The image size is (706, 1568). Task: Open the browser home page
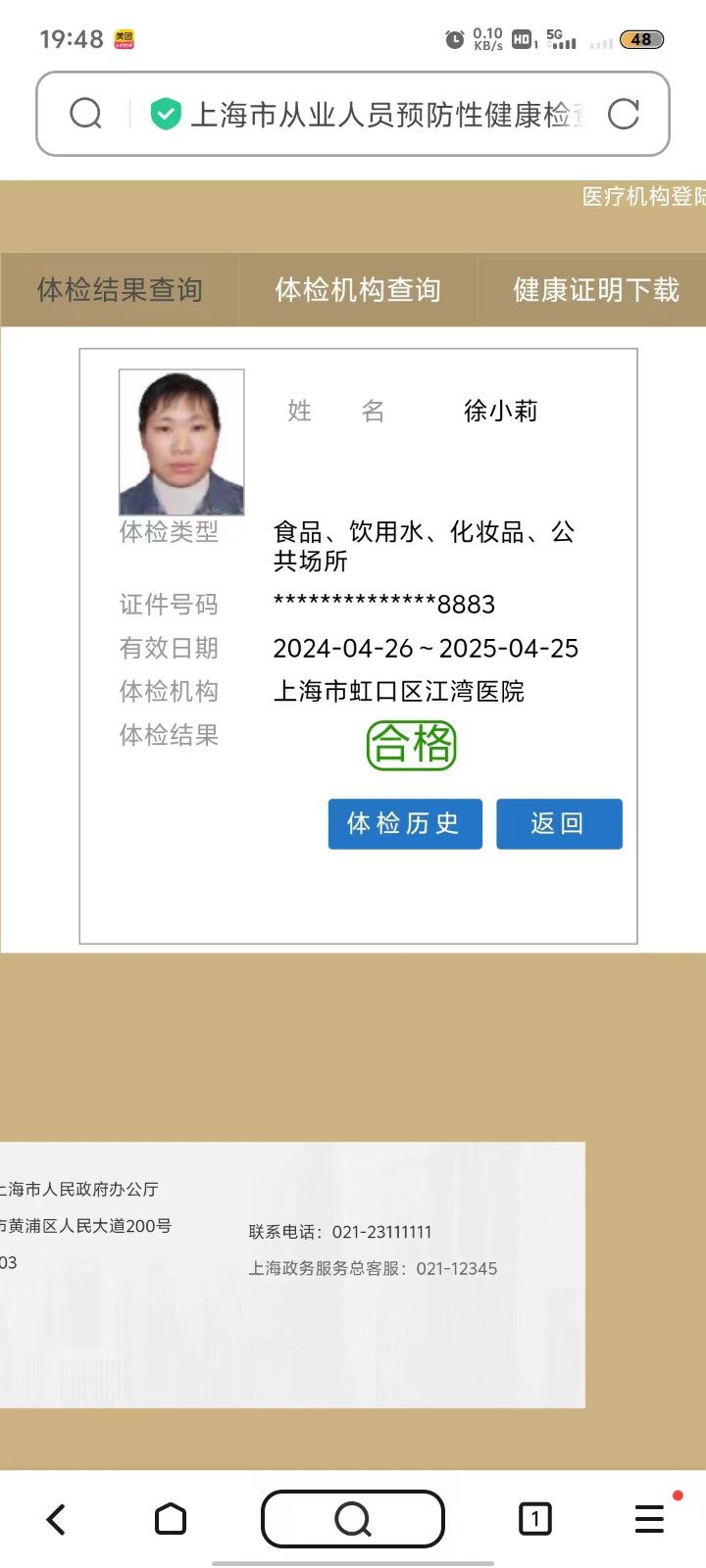[171, 1520]
